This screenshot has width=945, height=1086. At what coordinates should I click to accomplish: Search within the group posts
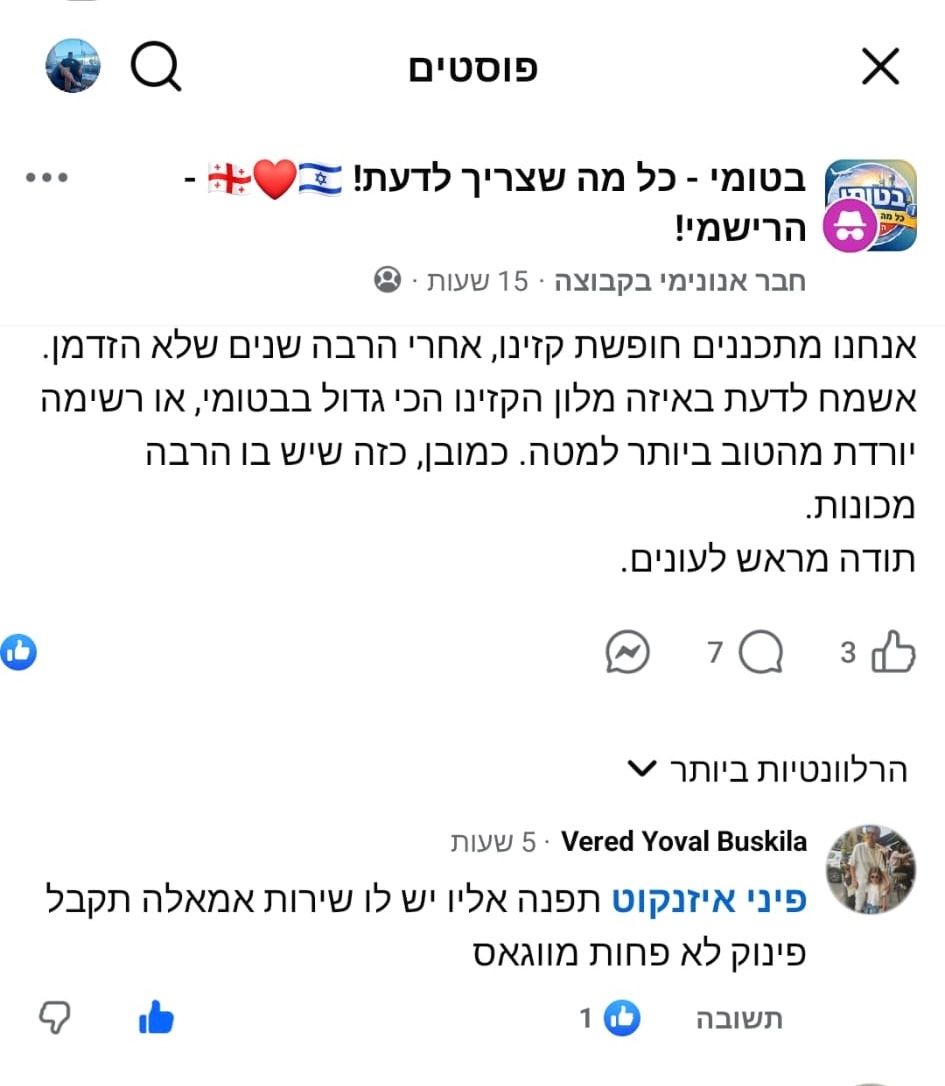coord(156,67)
